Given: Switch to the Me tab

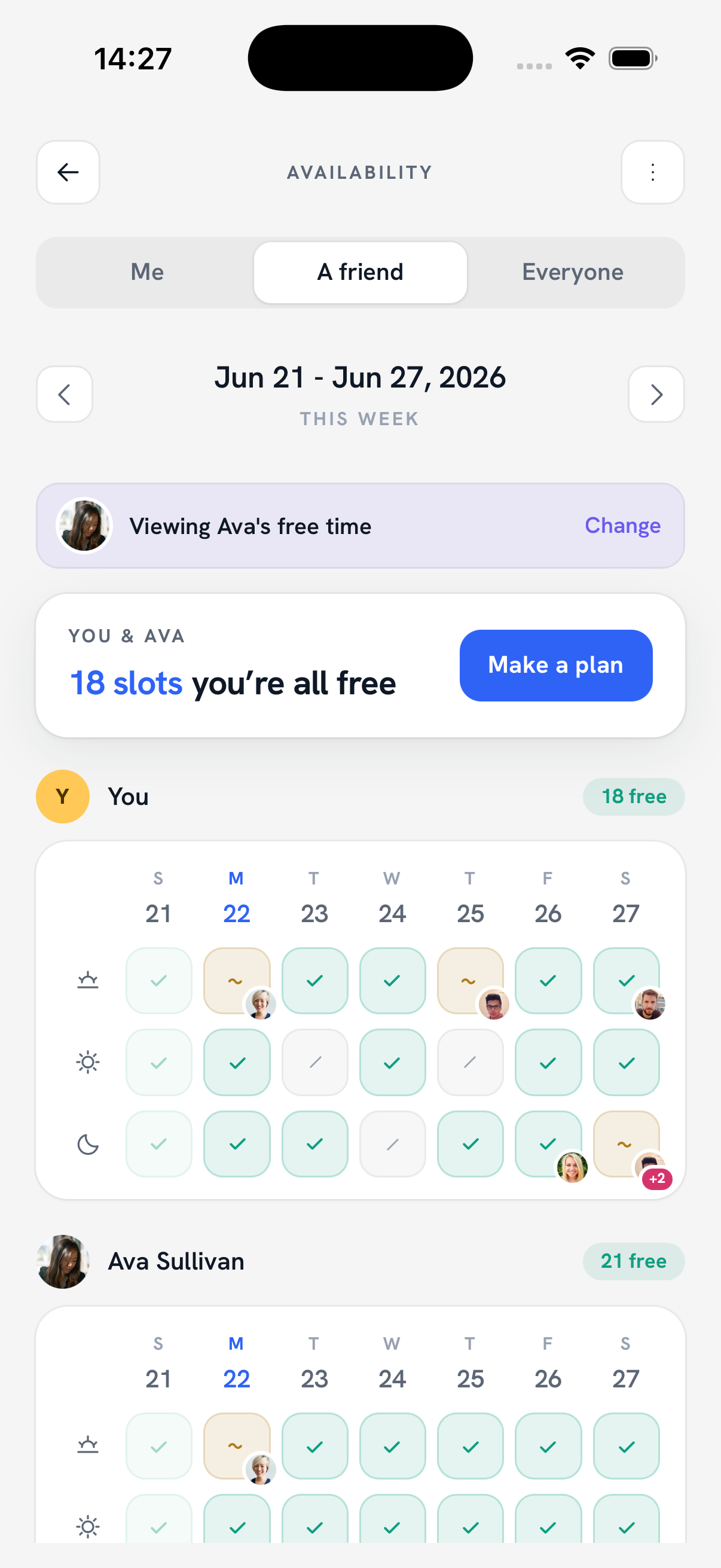Looking at the screenshot, I should [x=147, y=272].
